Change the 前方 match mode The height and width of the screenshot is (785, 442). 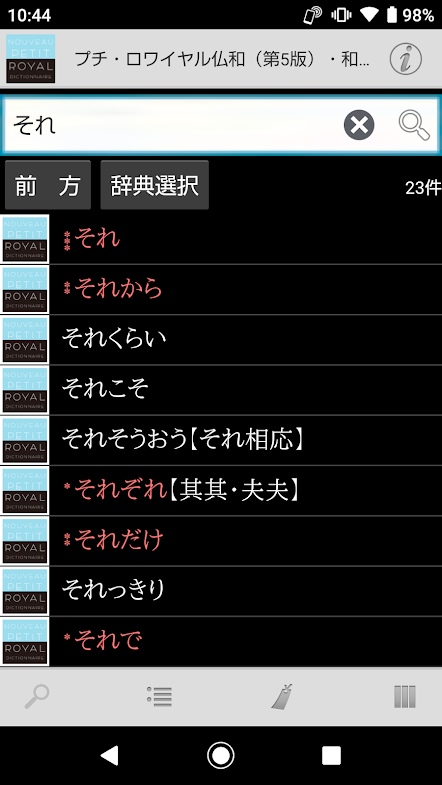48,185
